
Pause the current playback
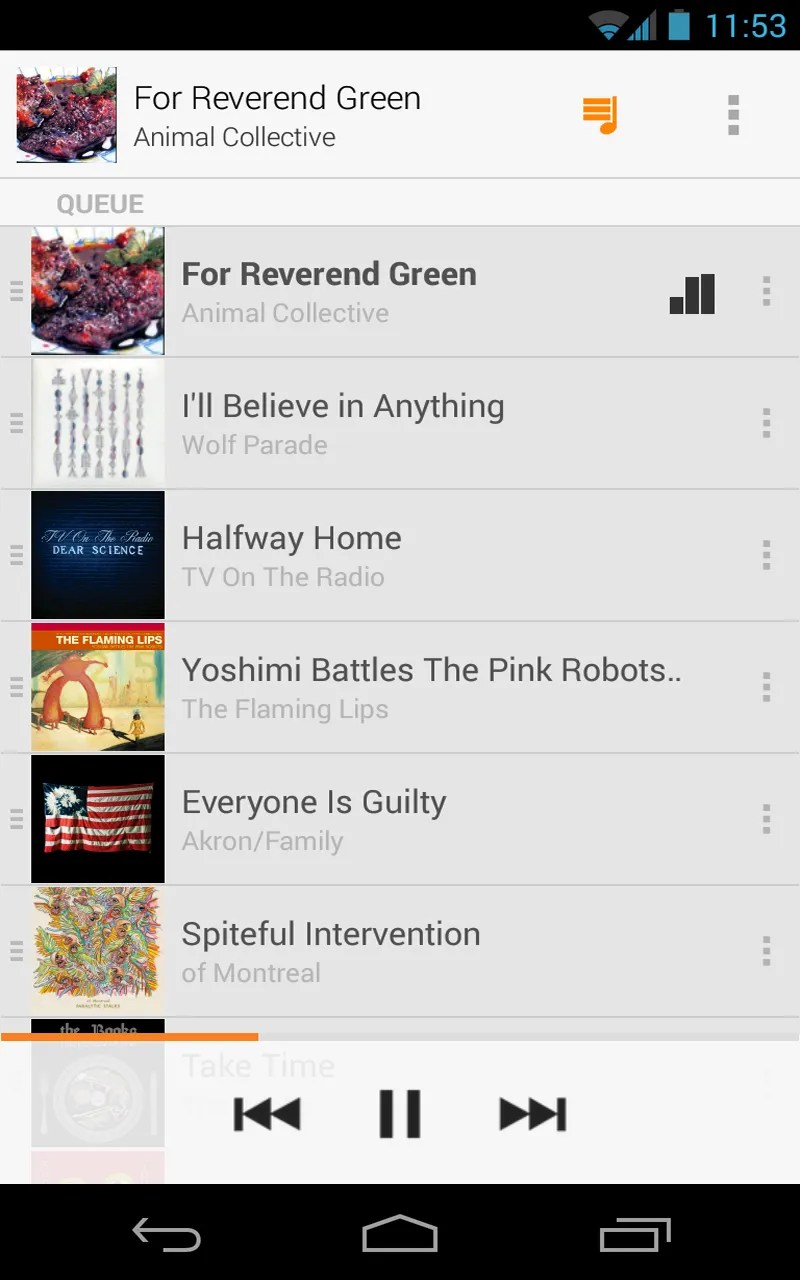pyautogui.click(x=399, y=1110)
